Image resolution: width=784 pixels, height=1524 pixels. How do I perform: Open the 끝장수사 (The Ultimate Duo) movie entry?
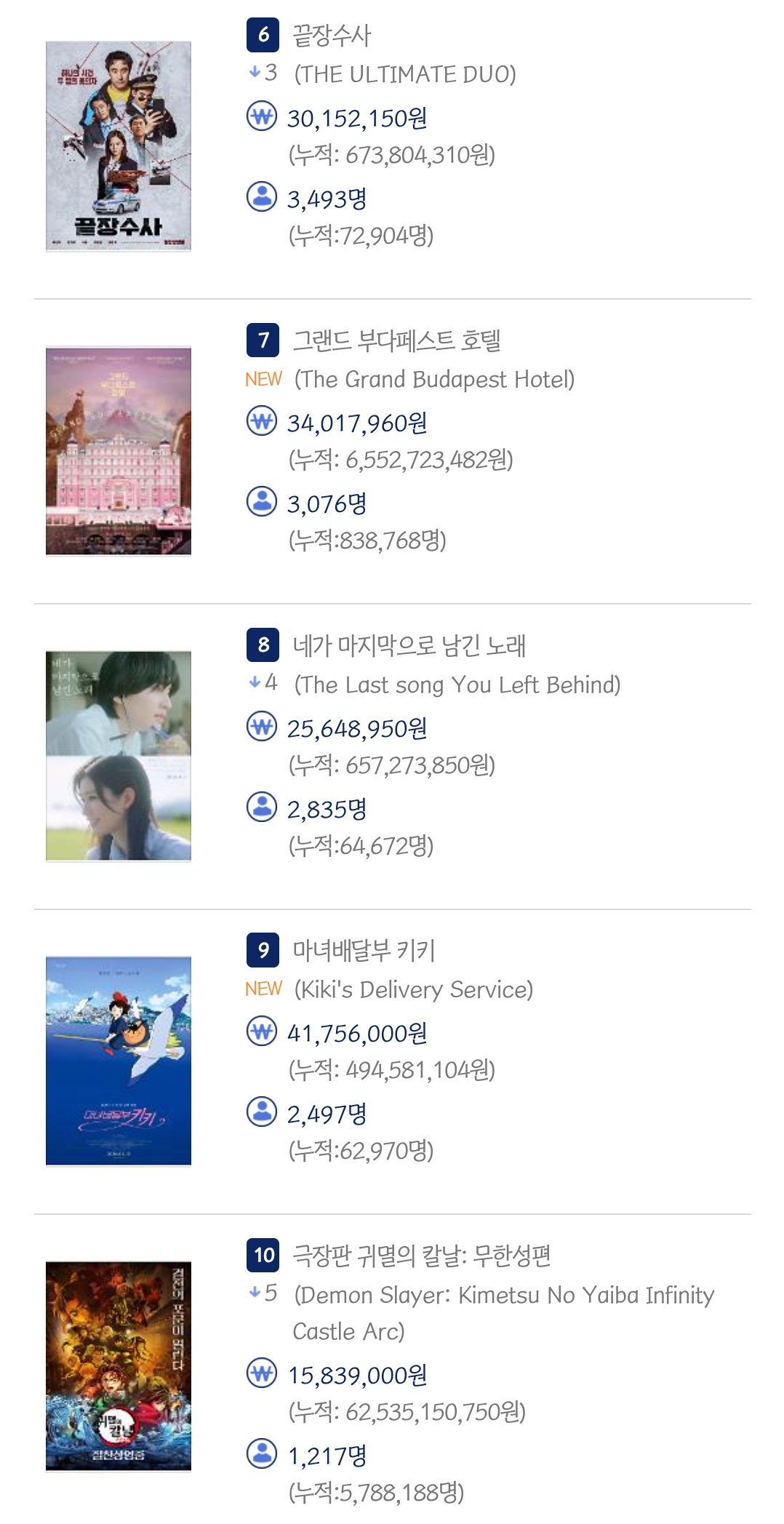click(331, 35)
